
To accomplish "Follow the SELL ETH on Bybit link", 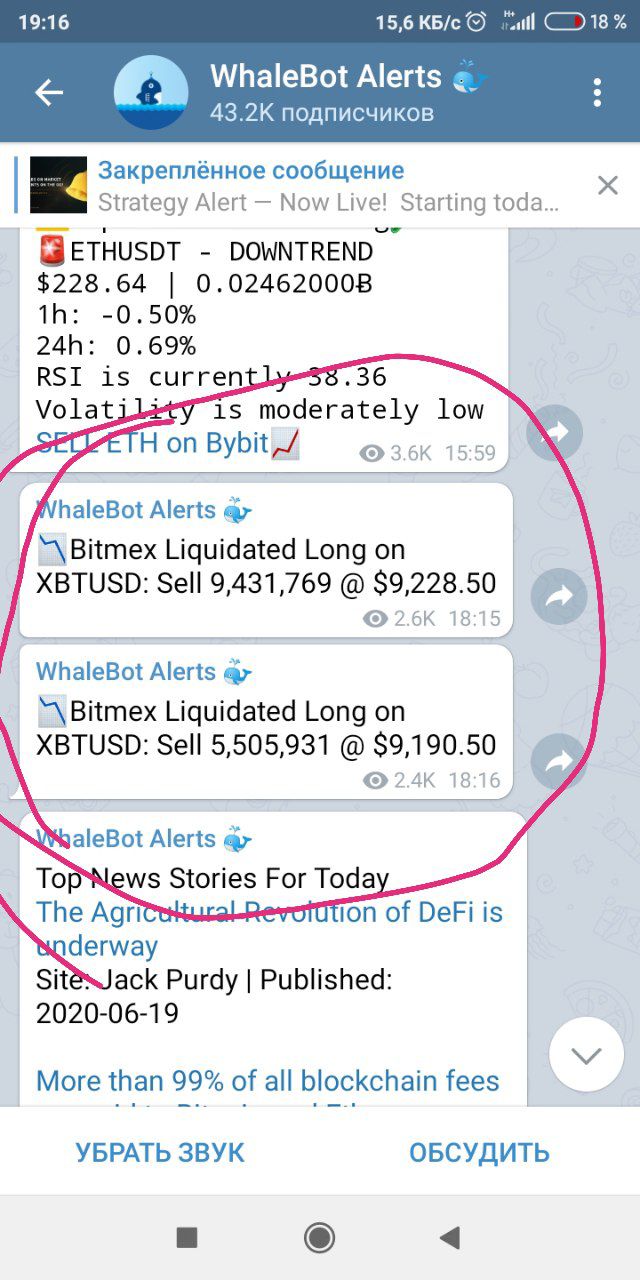I will pos(153,442).
